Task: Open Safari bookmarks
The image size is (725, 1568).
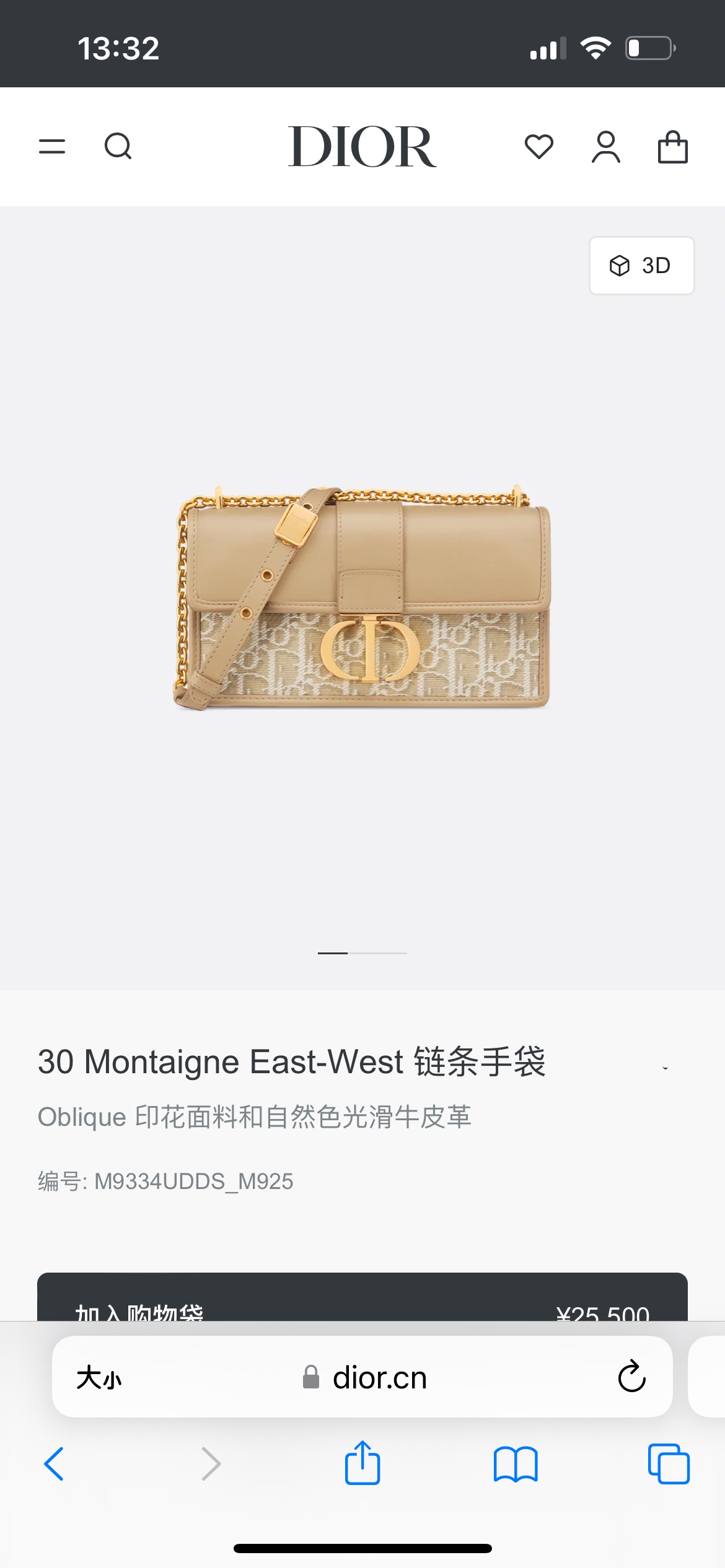Action: click(x=516, y=1464)
